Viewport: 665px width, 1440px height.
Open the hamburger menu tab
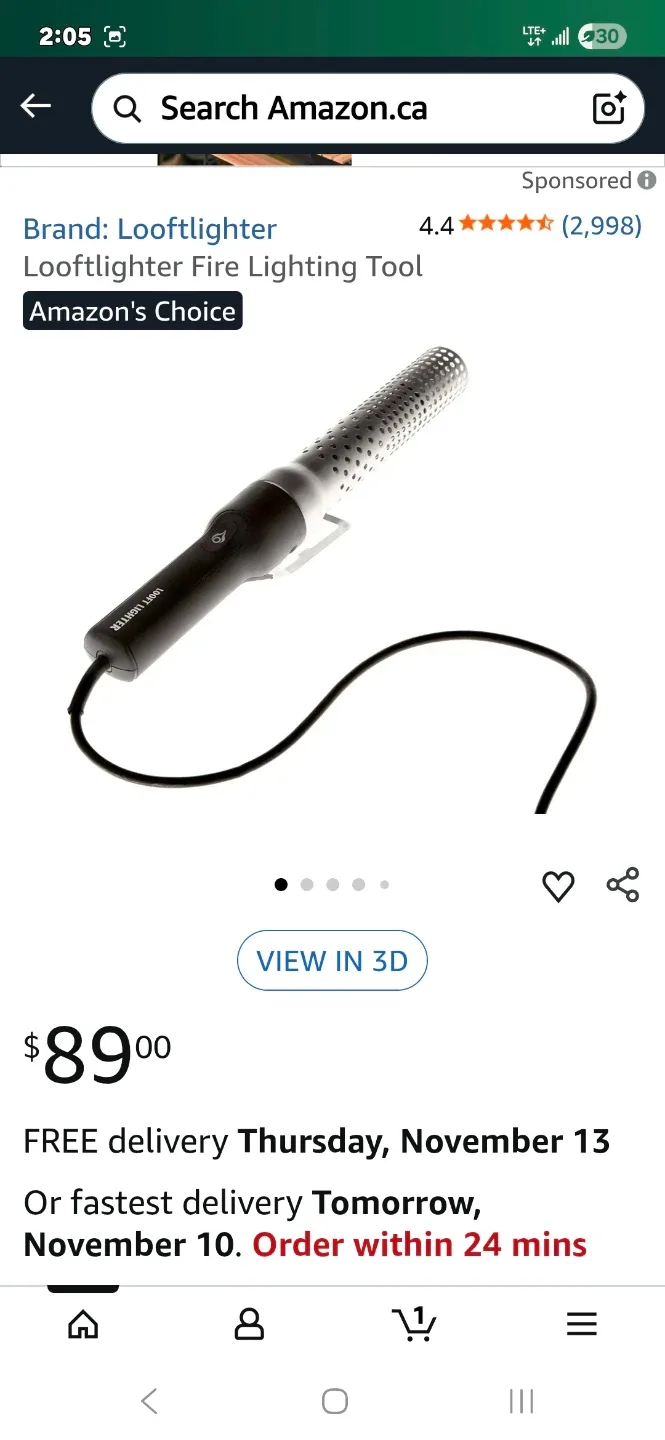coord(581,1324)
